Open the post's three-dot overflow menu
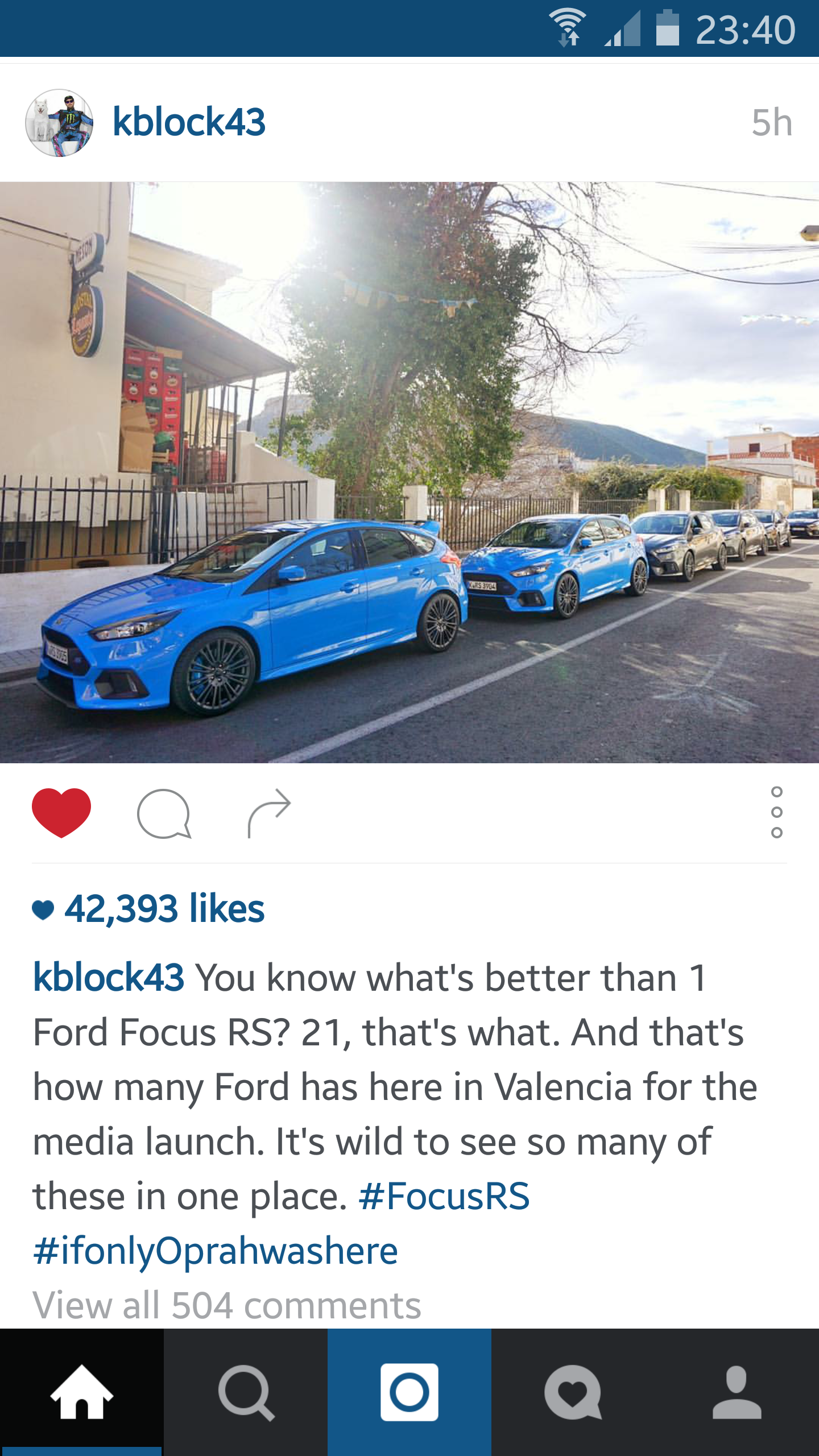819x1456 pixels. tap(776, 812)
